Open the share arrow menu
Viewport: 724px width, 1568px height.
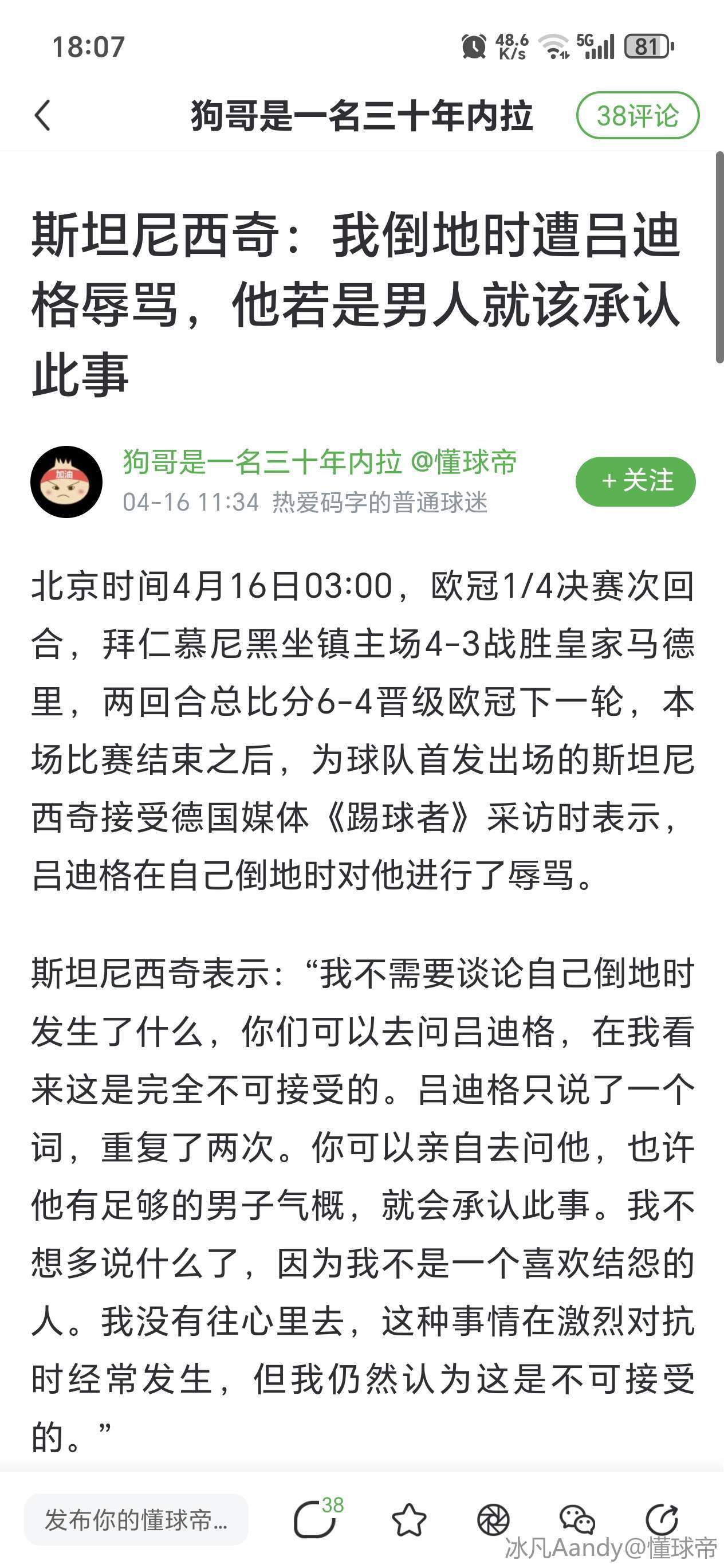tap(662, 1520)
